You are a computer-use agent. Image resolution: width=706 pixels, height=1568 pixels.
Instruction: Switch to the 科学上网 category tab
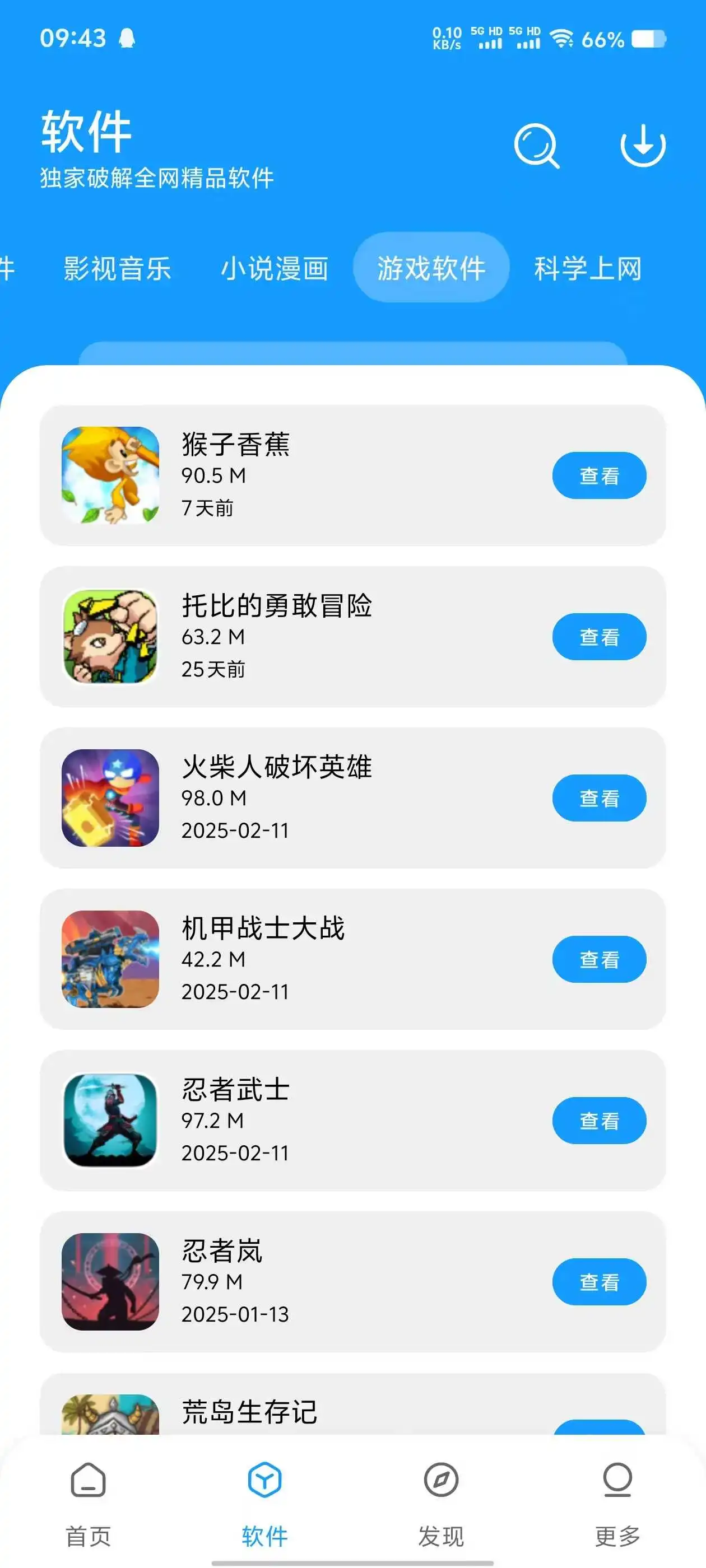click(x=588, y=268)
